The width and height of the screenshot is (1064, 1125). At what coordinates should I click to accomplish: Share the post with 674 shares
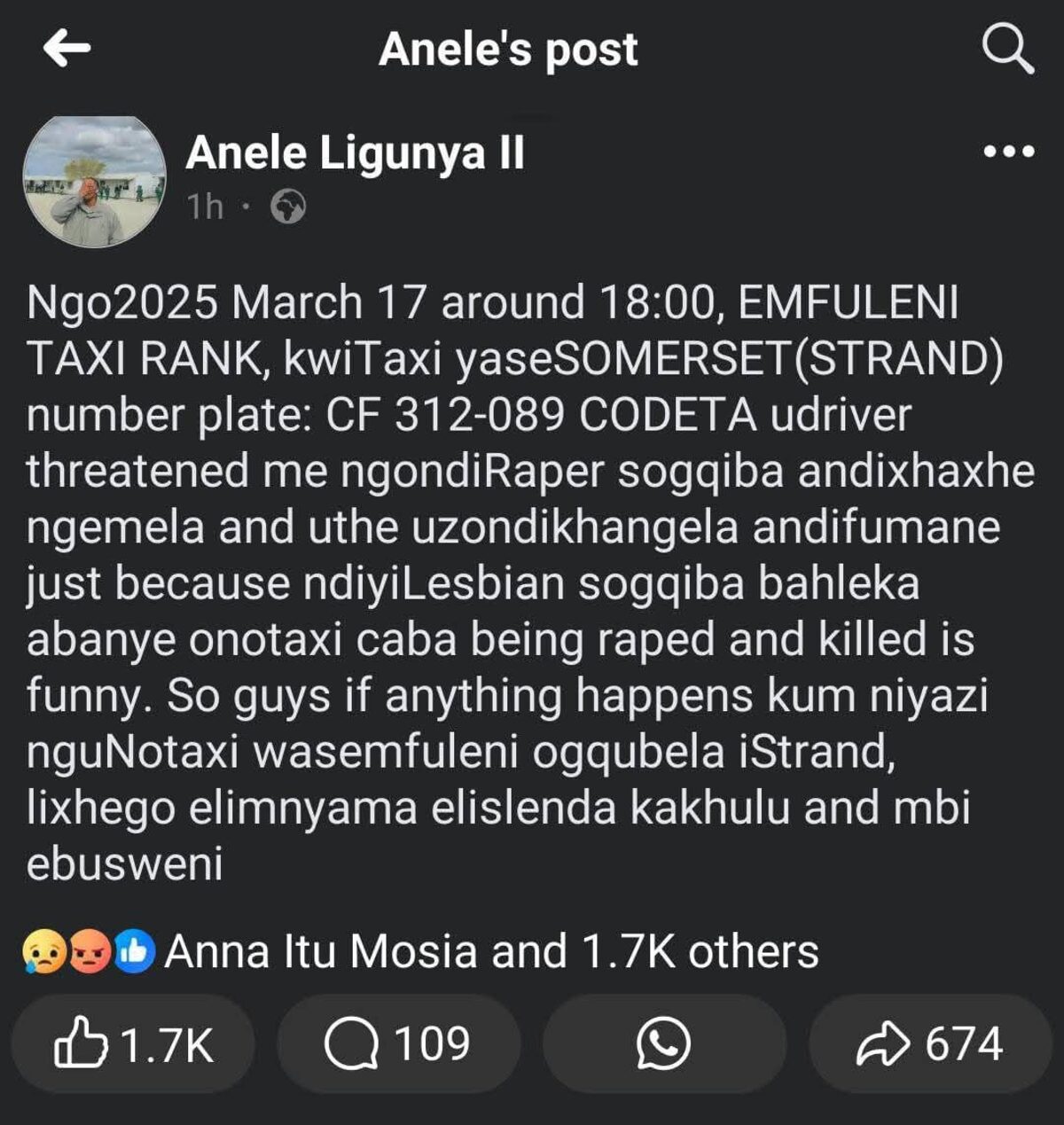coord(929,1044)
